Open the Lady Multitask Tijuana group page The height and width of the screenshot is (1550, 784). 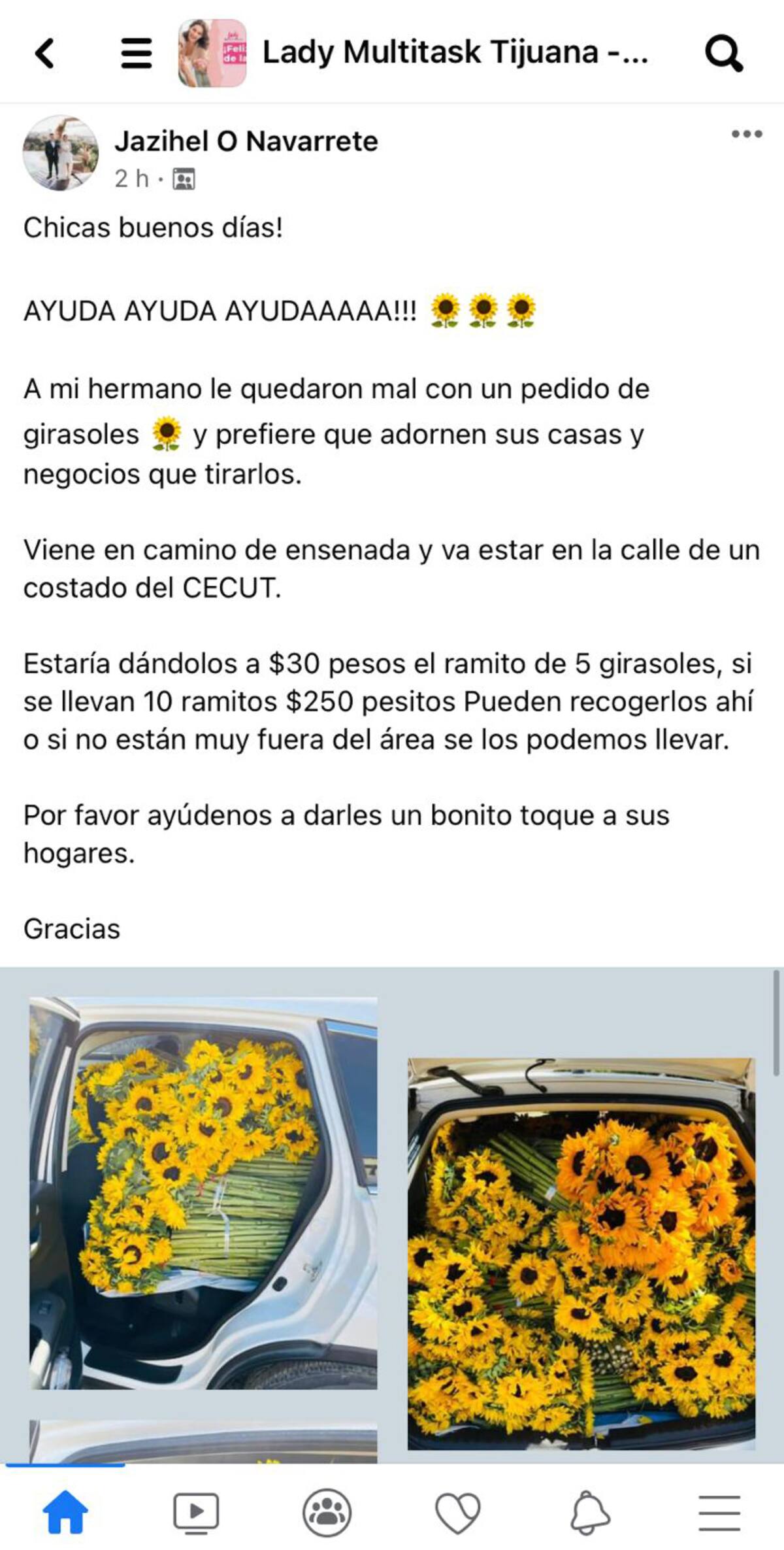click(455, 53)
